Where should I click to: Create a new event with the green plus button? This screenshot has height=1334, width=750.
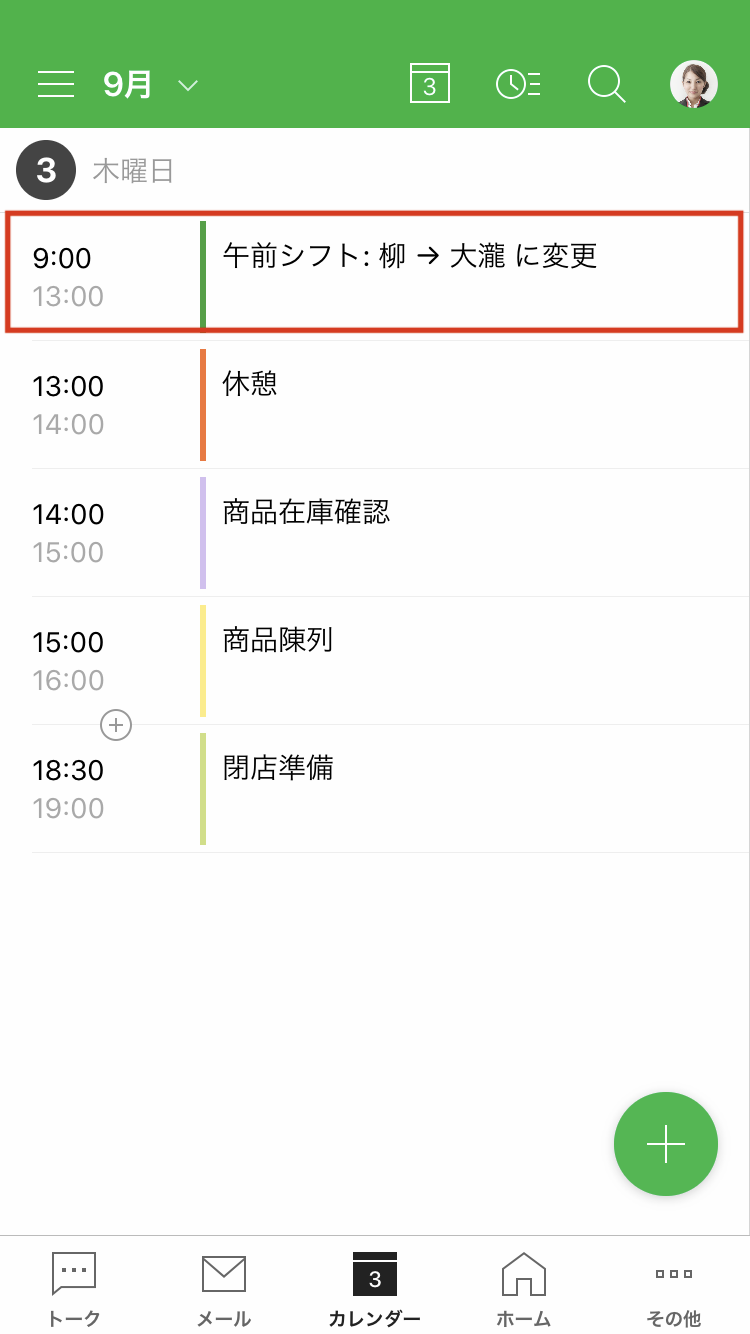click(x=665, y=1144)
